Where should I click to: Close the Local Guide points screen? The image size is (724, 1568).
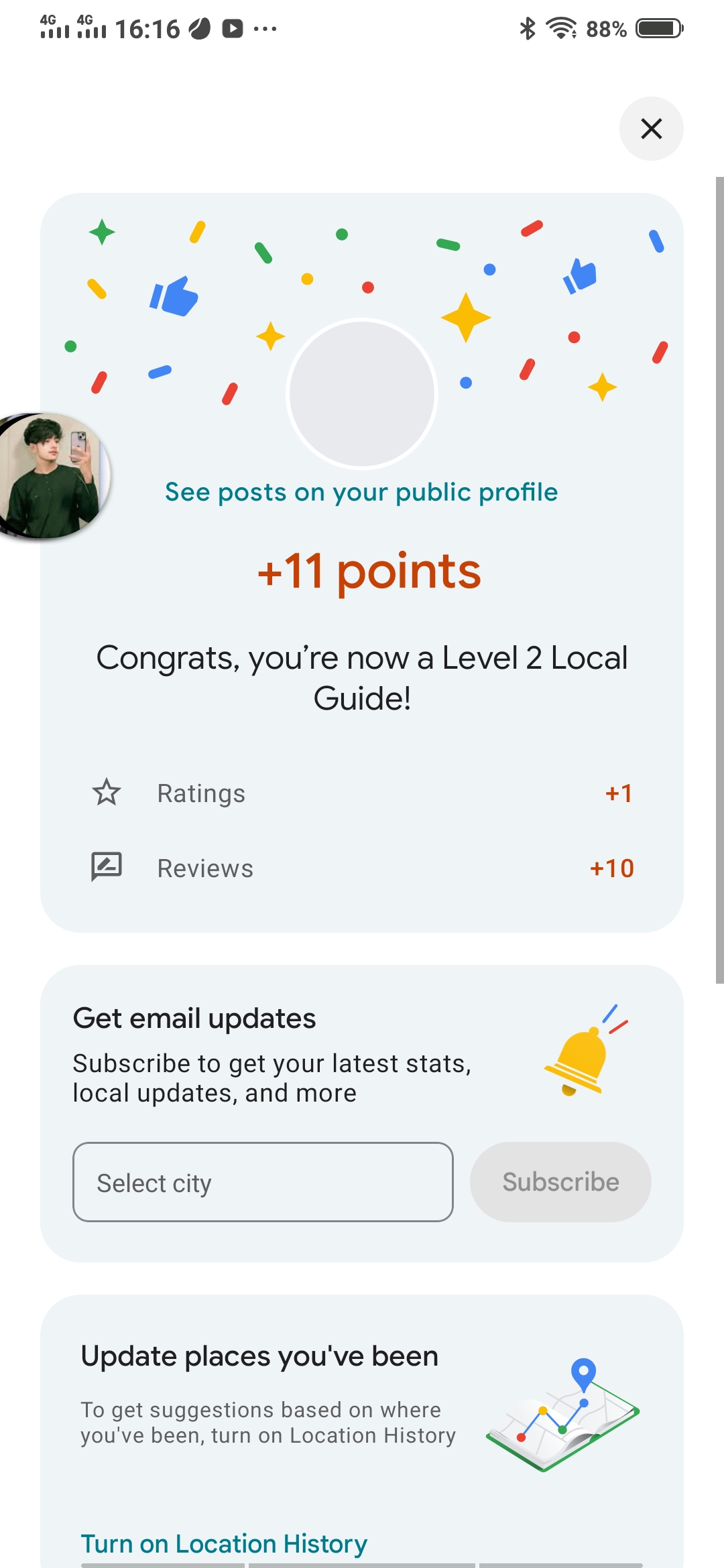pos(651,129)
